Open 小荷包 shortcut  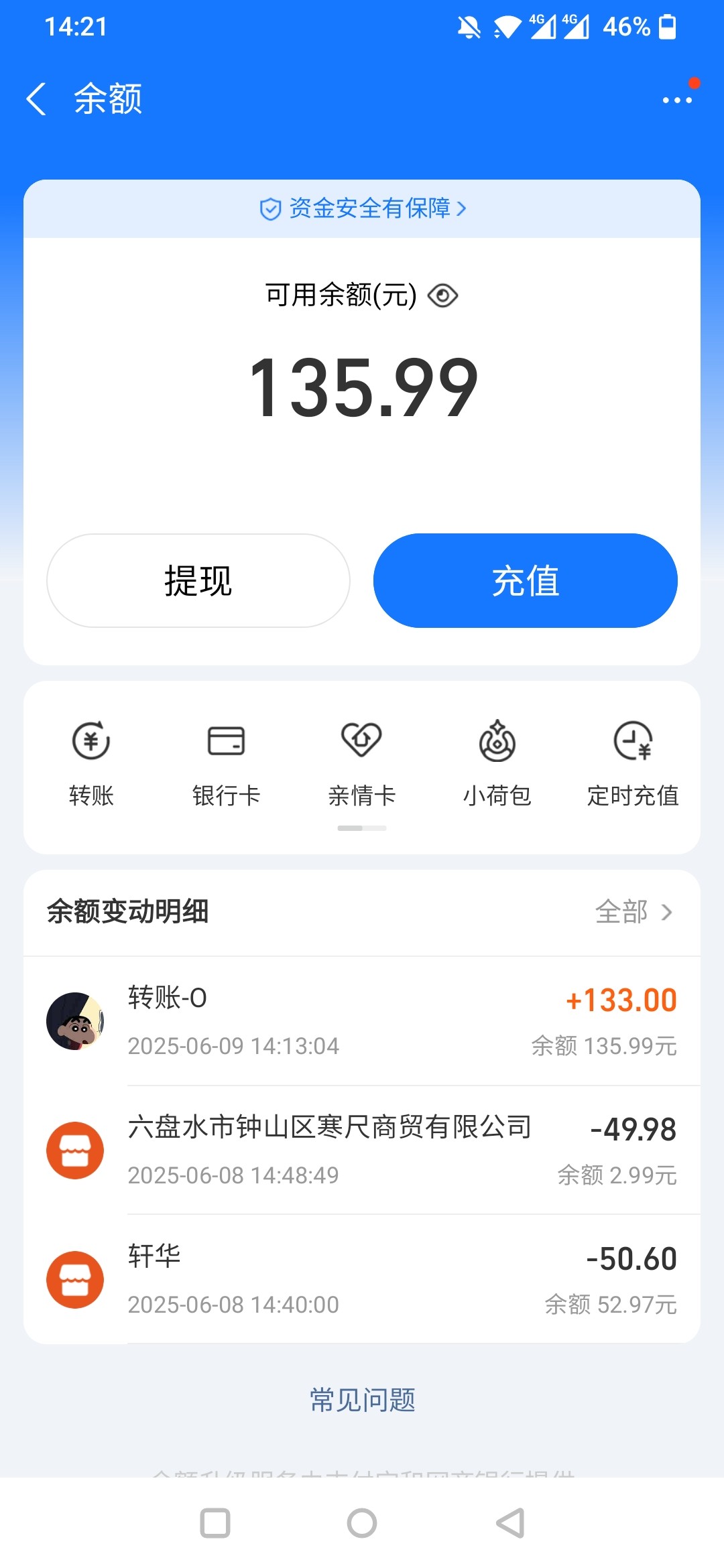(497, 764)
